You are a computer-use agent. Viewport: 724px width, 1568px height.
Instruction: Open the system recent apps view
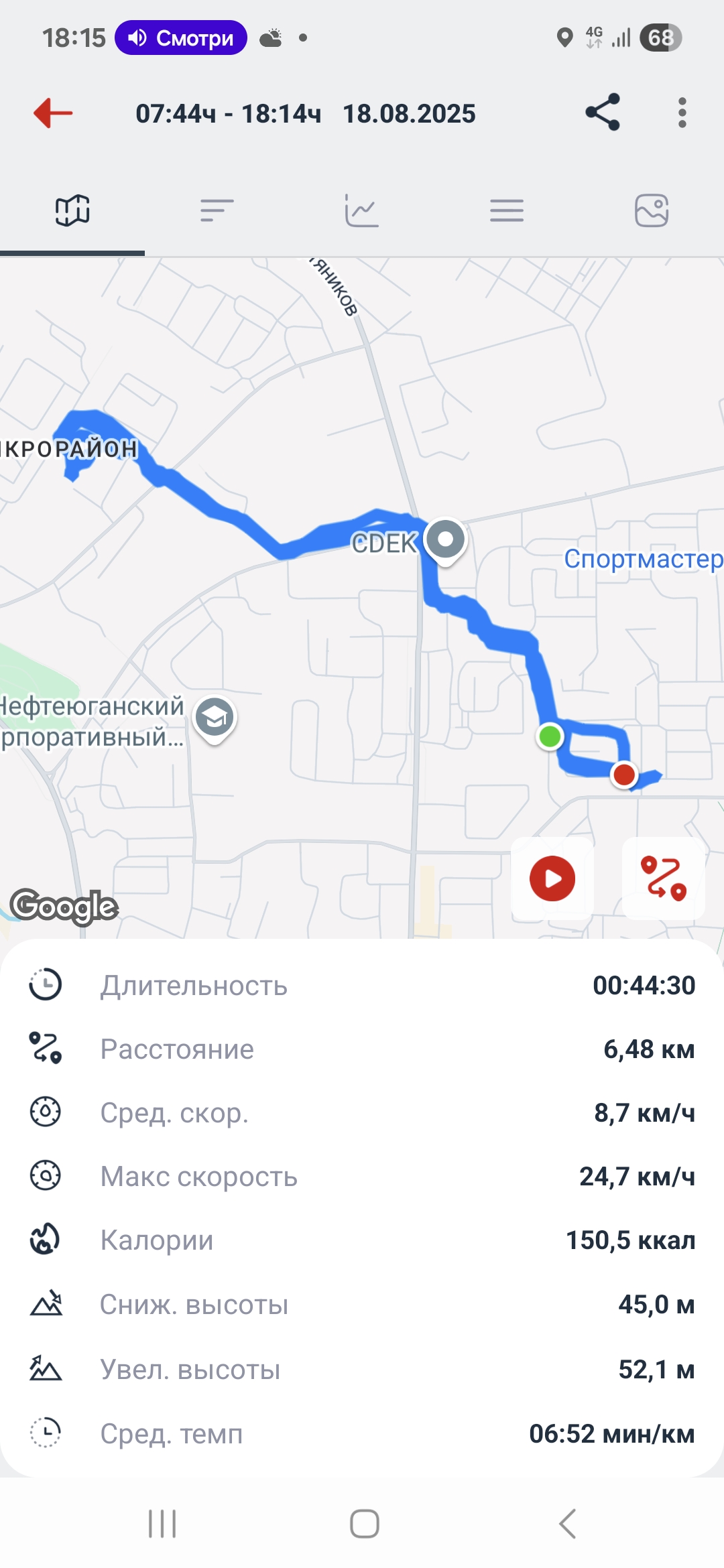162,1524
